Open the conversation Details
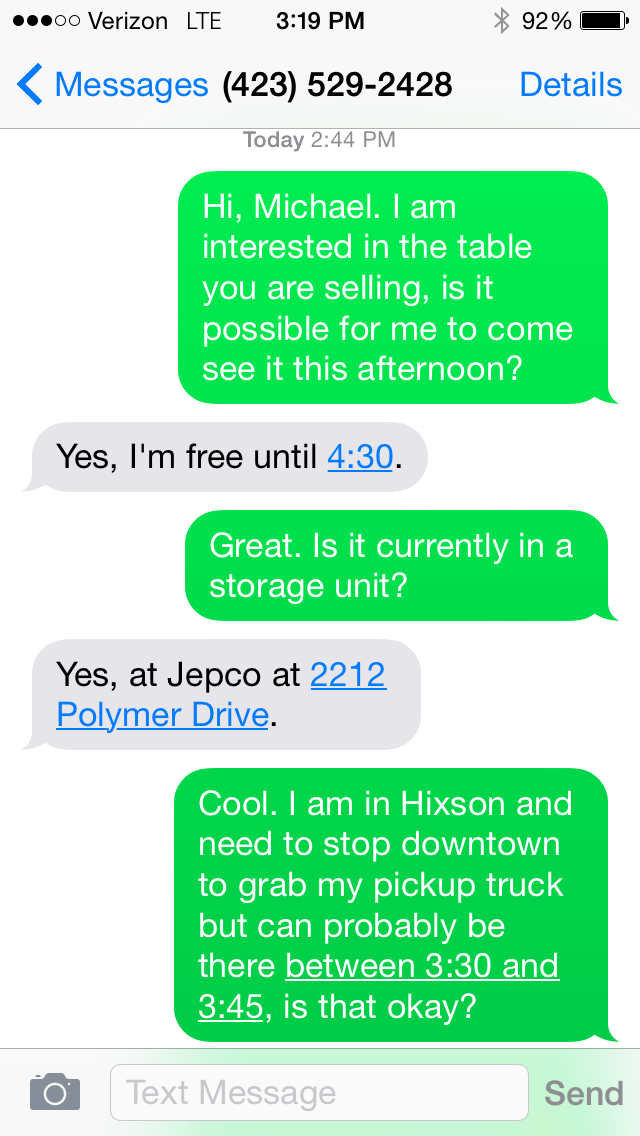The height and width of the screenshot is (1136, 640). pos(570,85)
